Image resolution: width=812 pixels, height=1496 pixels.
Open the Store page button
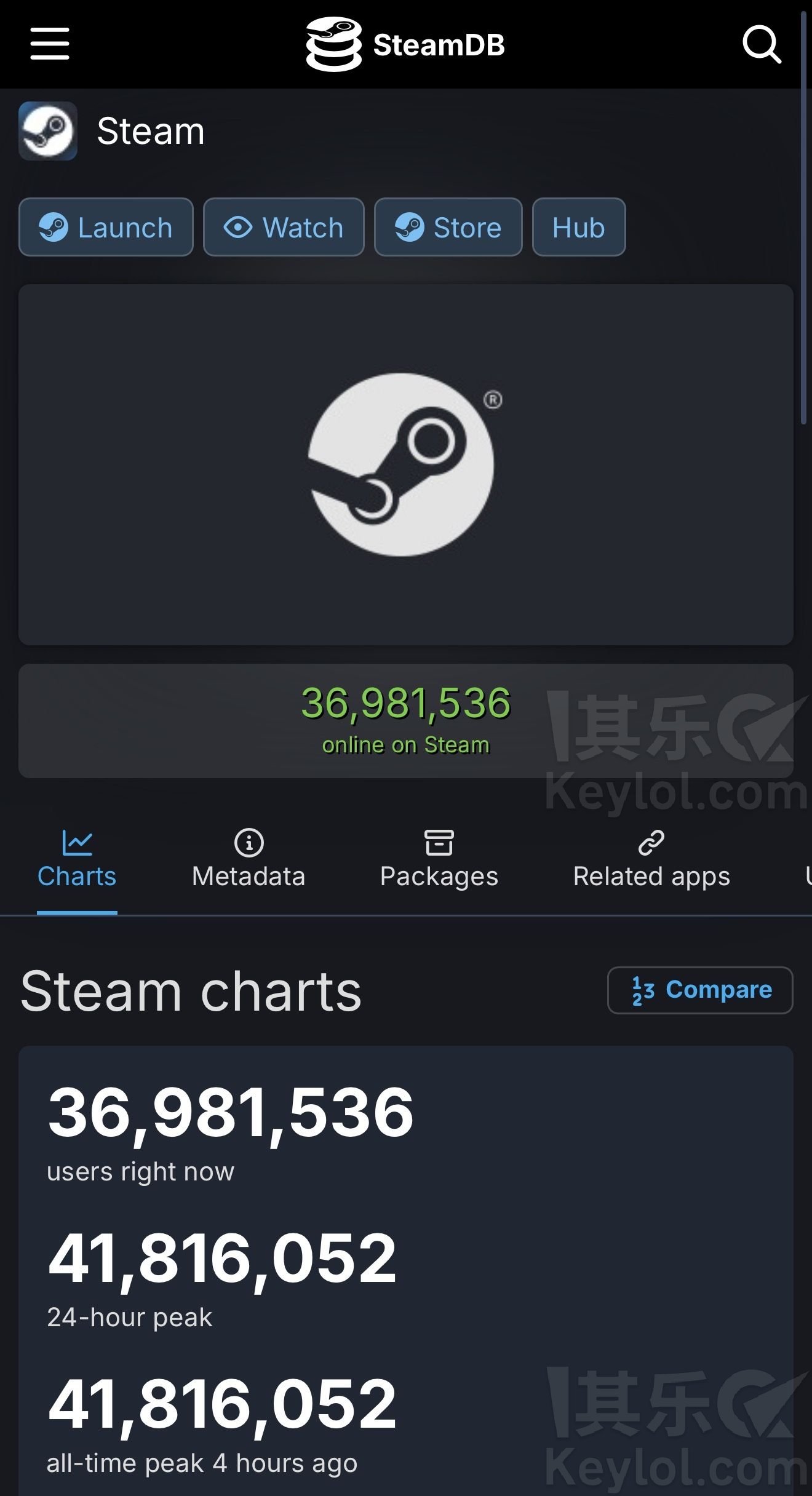click(x=448, y=227)
